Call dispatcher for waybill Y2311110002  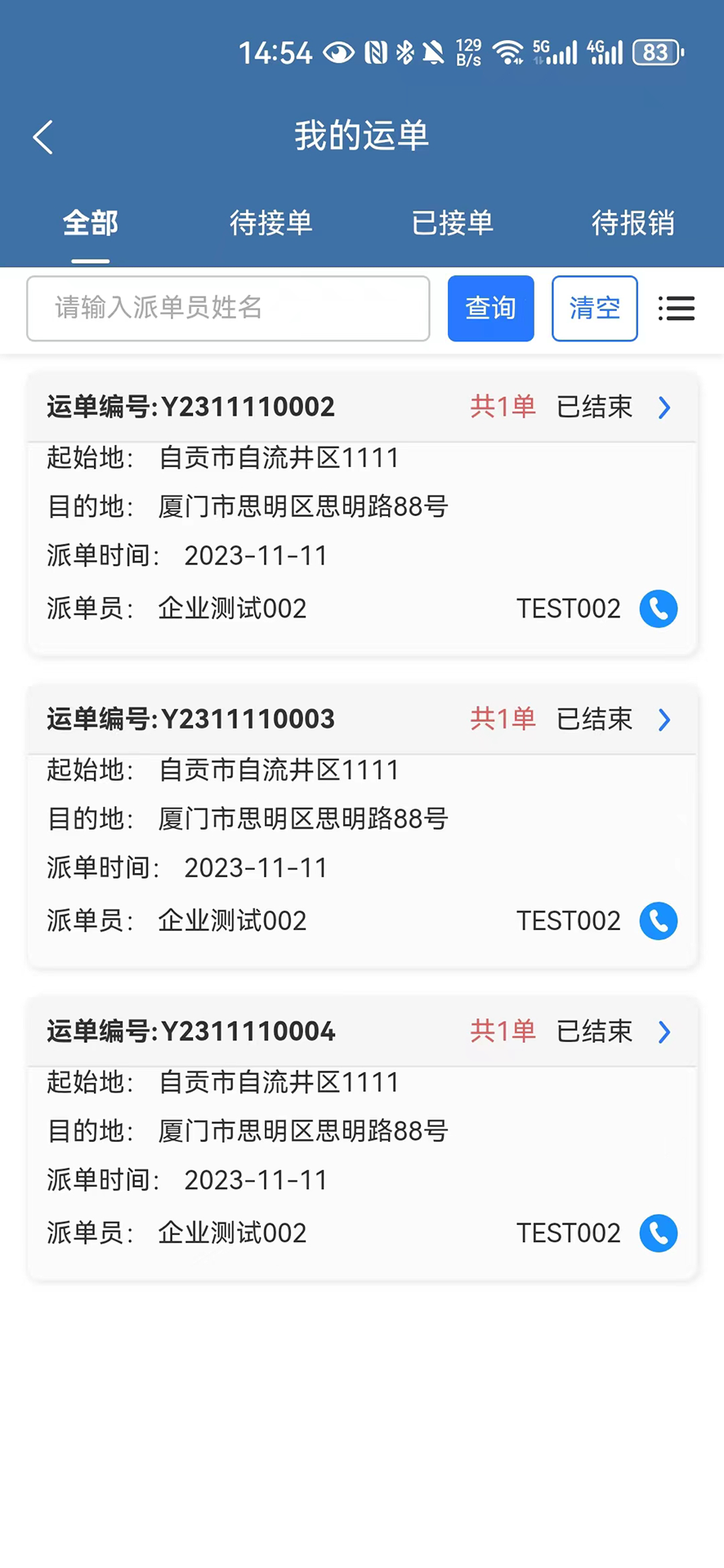659,608
